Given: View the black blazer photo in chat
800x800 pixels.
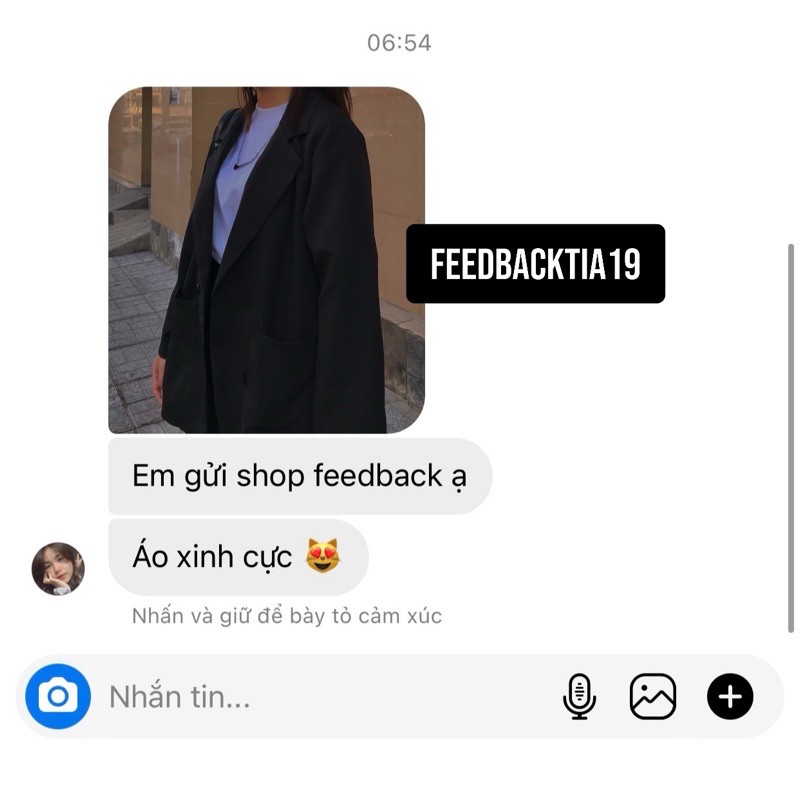Looking at the screenshot, I should click(266, 260).
